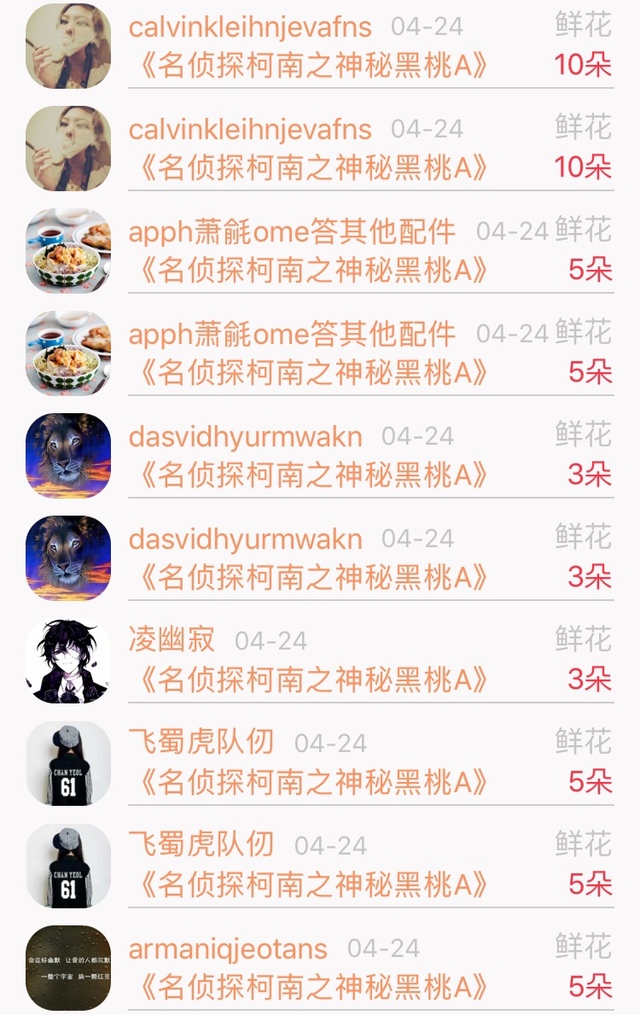Tap the username 凌幽寂
This screenshot has height=1015, width=640.
coord(171,640)
